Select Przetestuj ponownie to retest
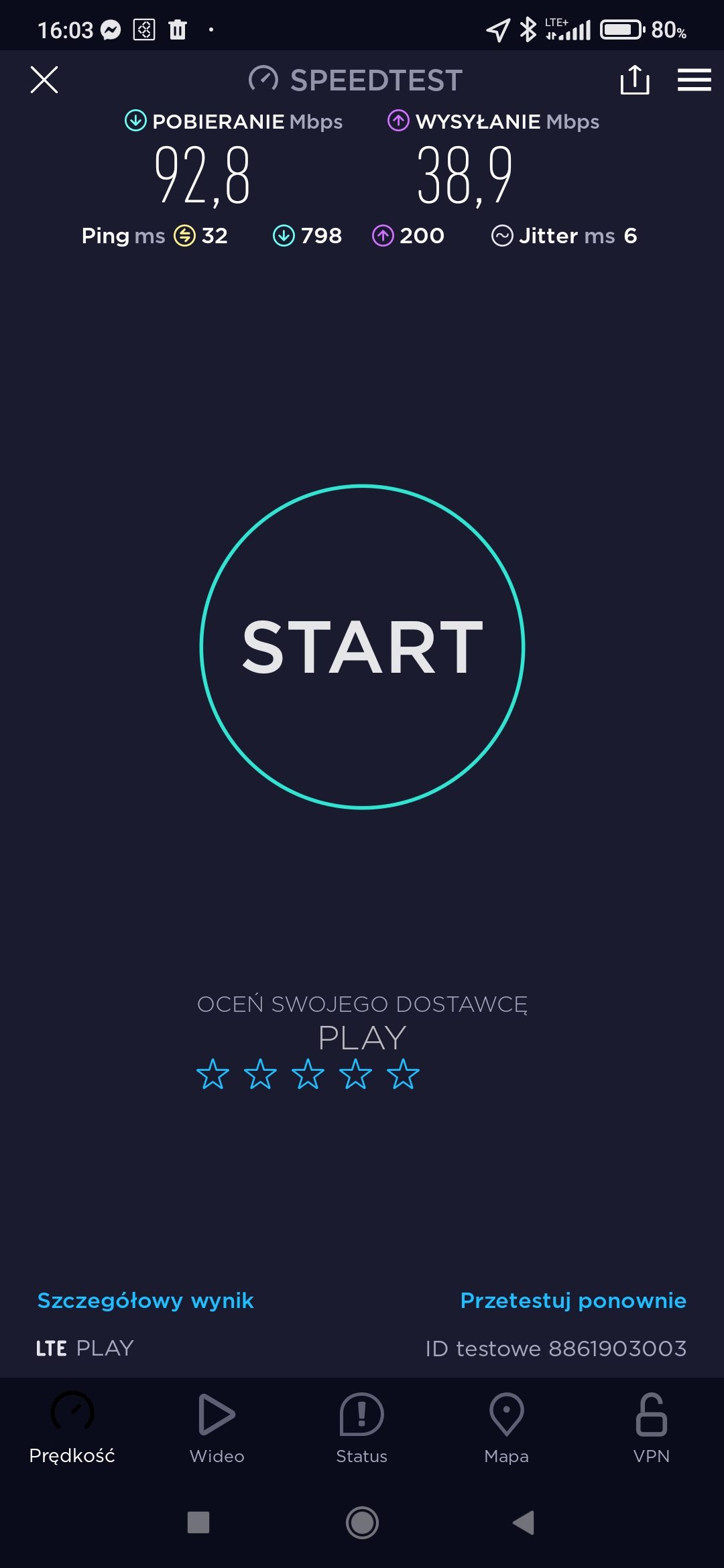Viewport: 724px width, 1568px height. 573,1301
